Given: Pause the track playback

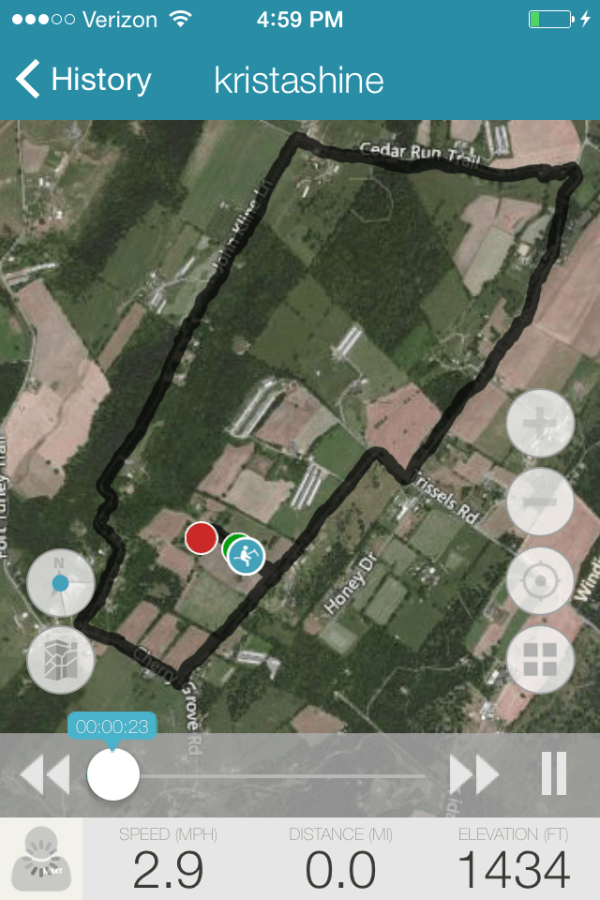Looking at the screenshot, I should click(x=553, y=774).
